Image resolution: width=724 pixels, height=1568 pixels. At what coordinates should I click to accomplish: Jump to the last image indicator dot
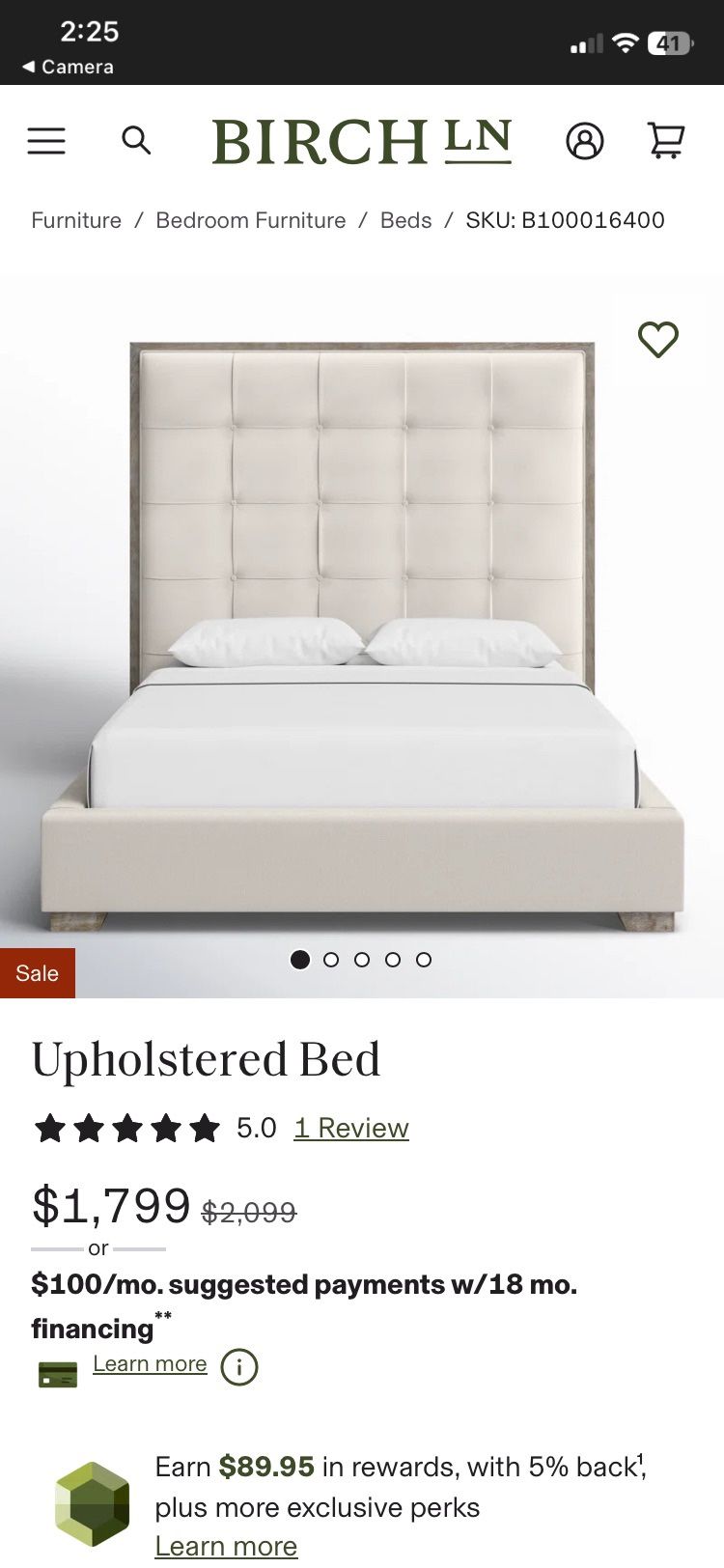pyautogui.click(x=424, y=960)
